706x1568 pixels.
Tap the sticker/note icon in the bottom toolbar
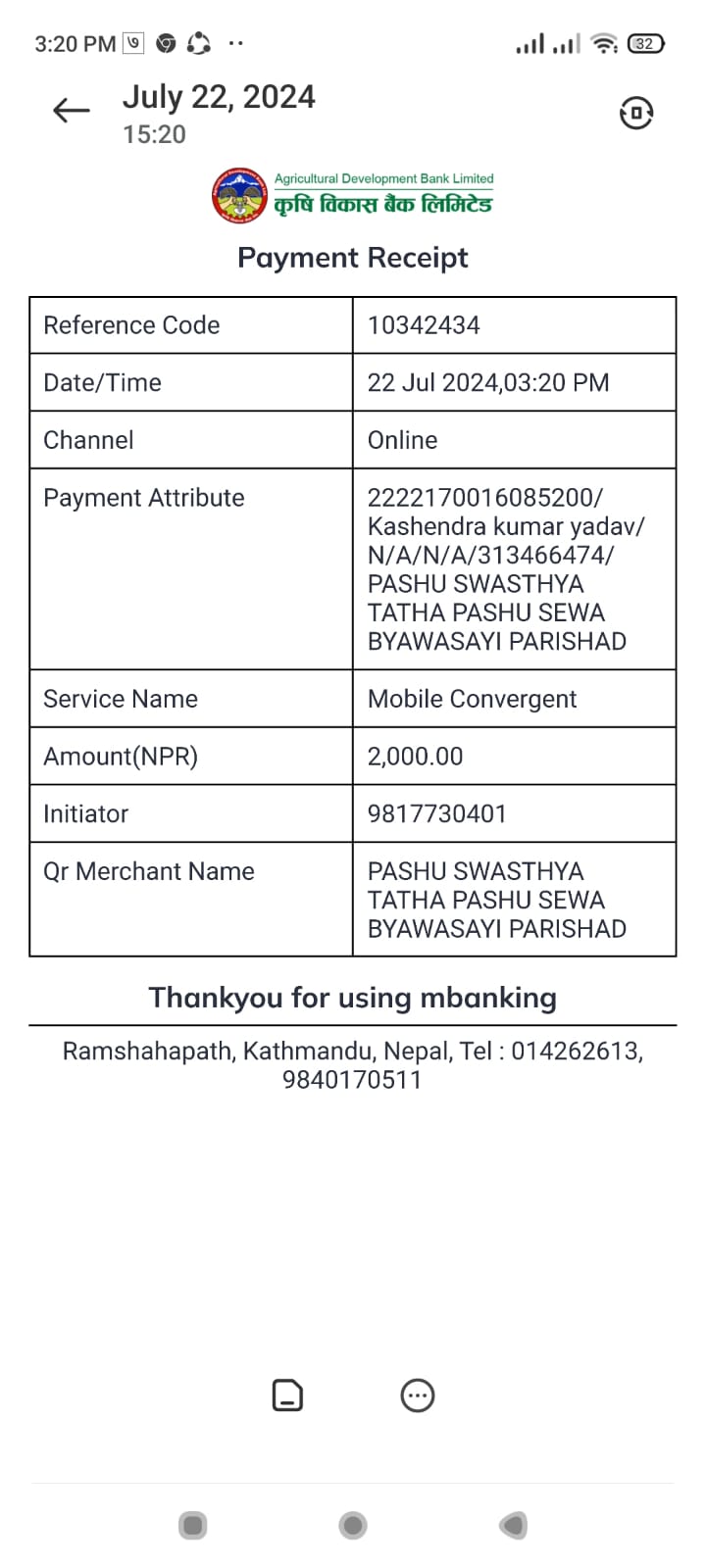click(x=287, y=1395)
